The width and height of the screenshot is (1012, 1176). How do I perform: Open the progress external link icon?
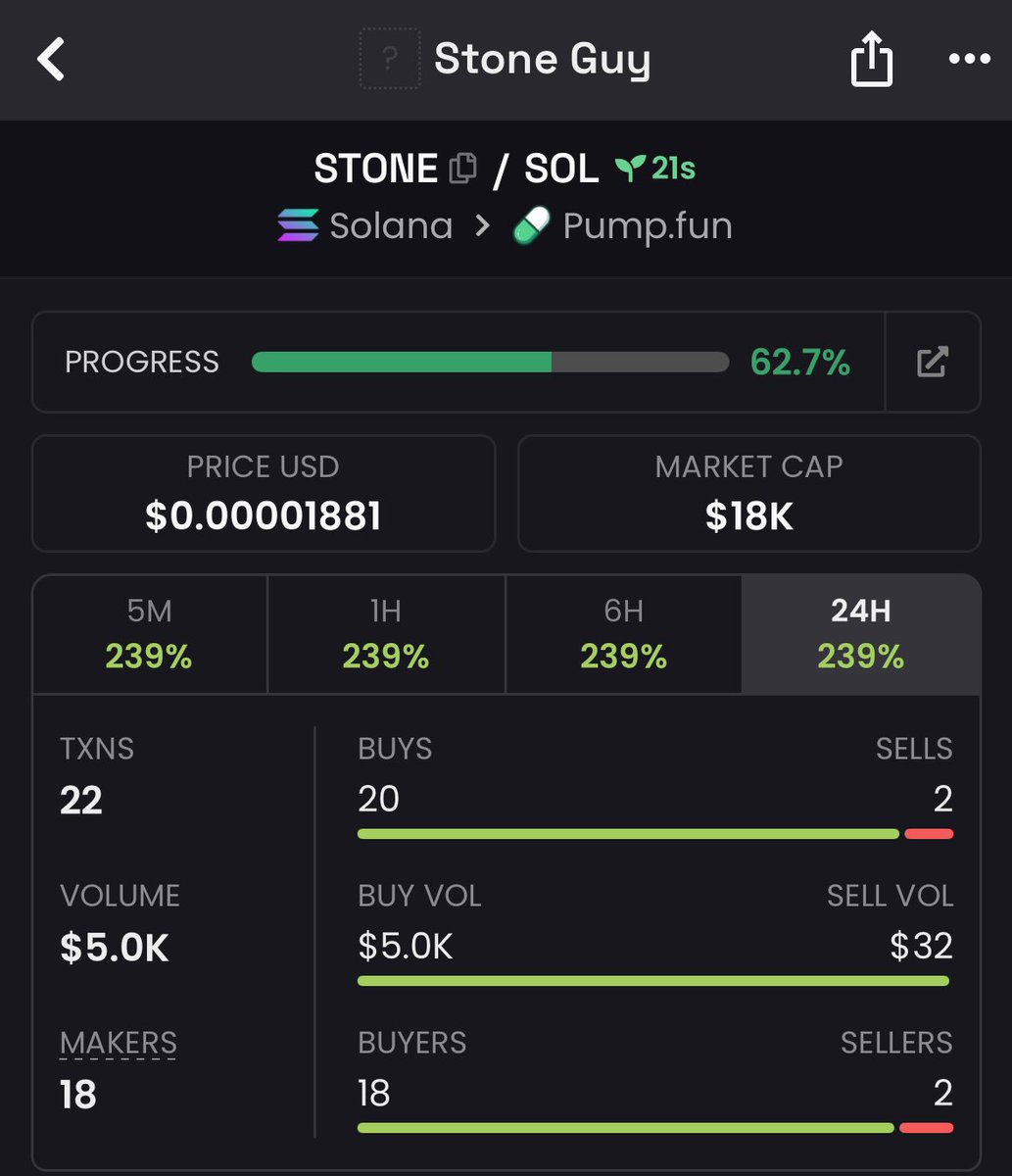pyautogui.click(x=932, y=362)
